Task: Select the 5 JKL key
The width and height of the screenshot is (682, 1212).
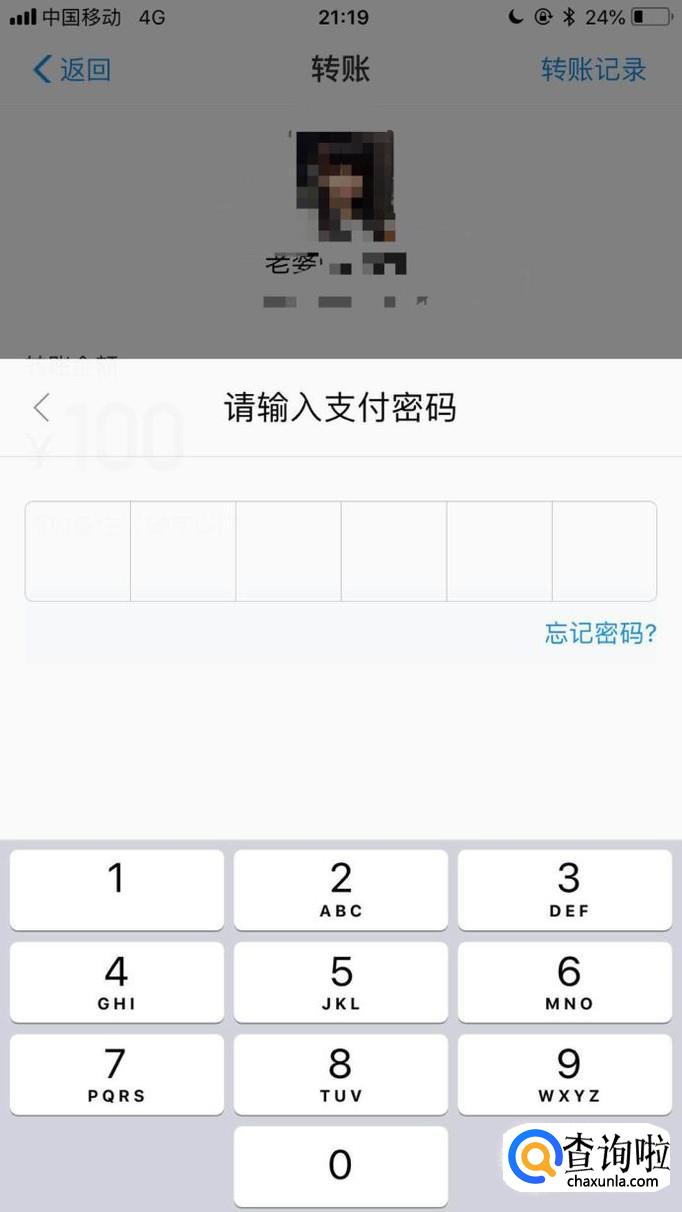Action: (x=341, y=982)
